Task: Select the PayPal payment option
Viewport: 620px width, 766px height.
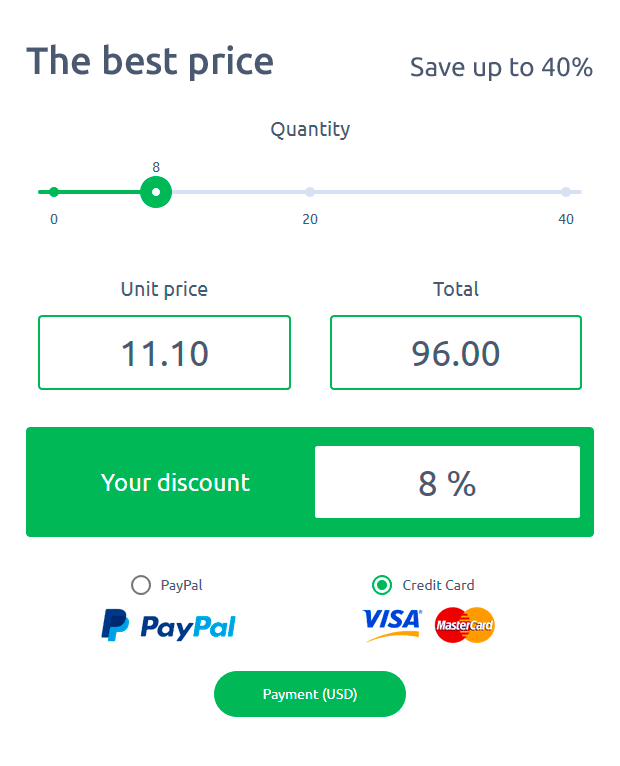Action: click(x=141, y=585)
